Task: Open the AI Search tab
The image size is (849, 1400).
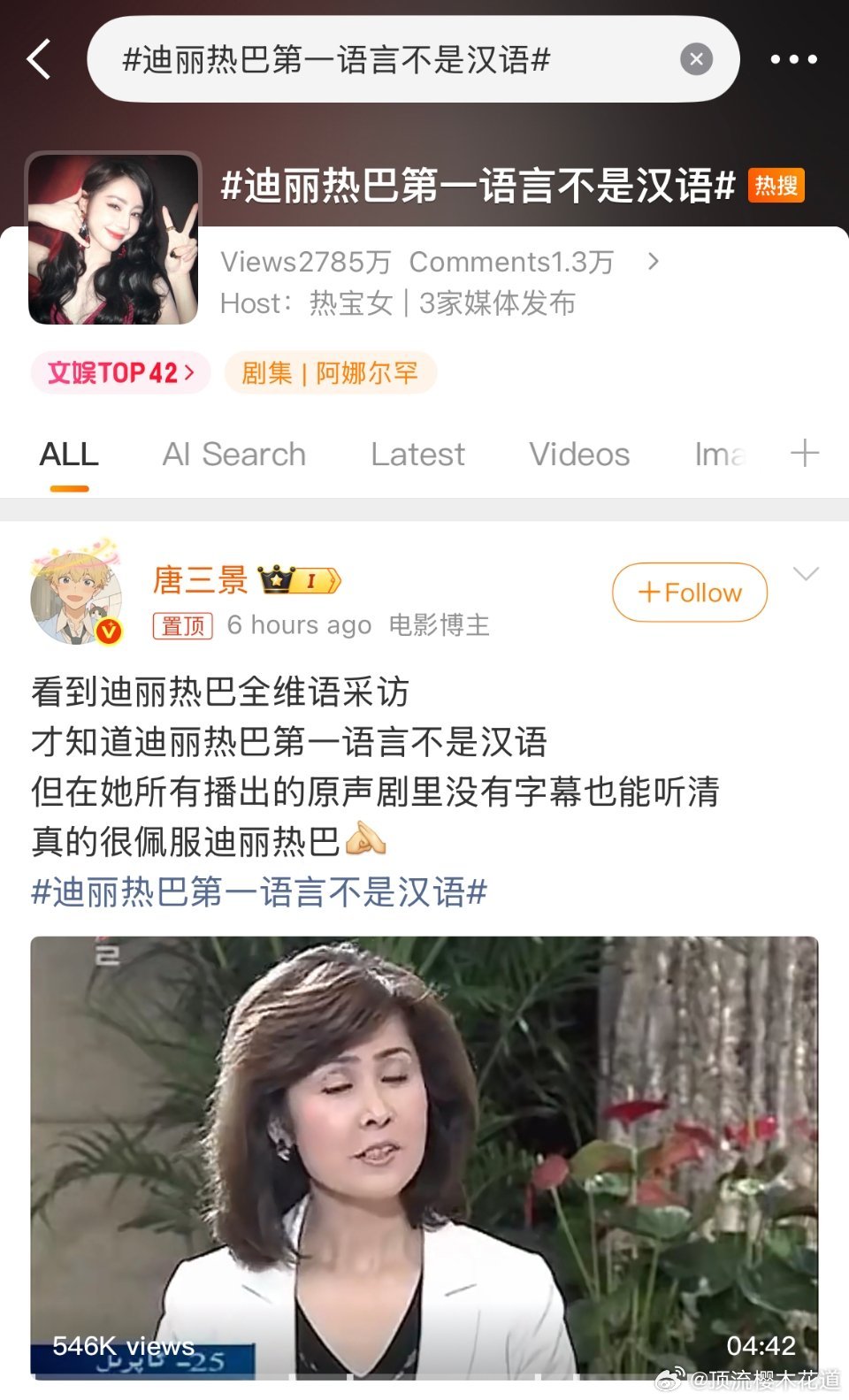Action: pos(233,454)
